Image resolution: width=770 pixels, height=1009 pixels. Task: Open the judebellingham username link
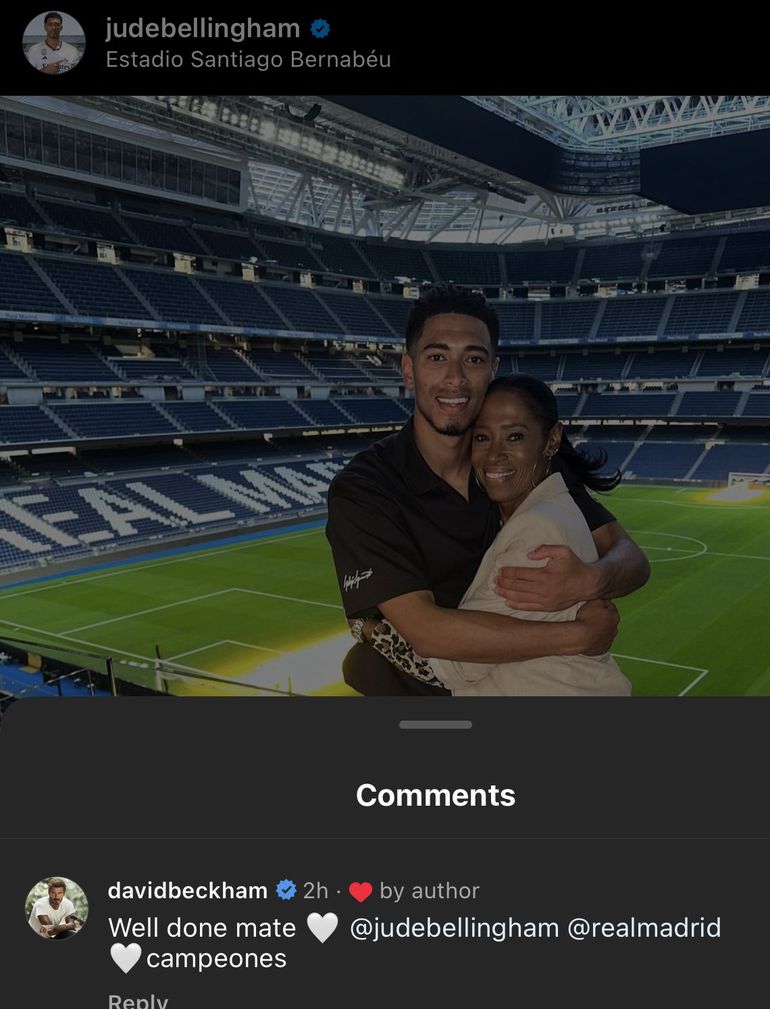click(x=202, y=28)
